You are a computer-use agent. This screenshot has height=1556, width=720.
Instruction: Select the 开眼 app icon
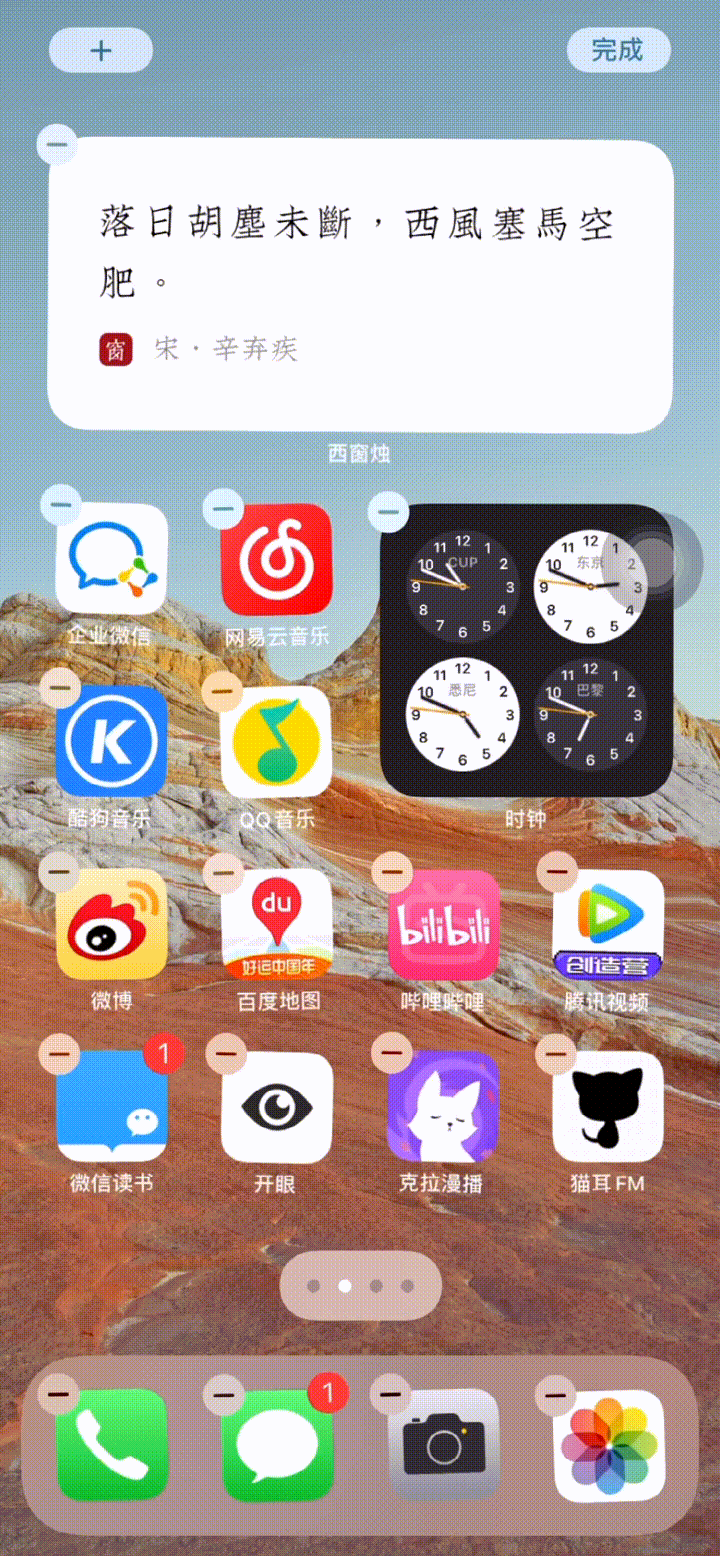[276, 1106]
